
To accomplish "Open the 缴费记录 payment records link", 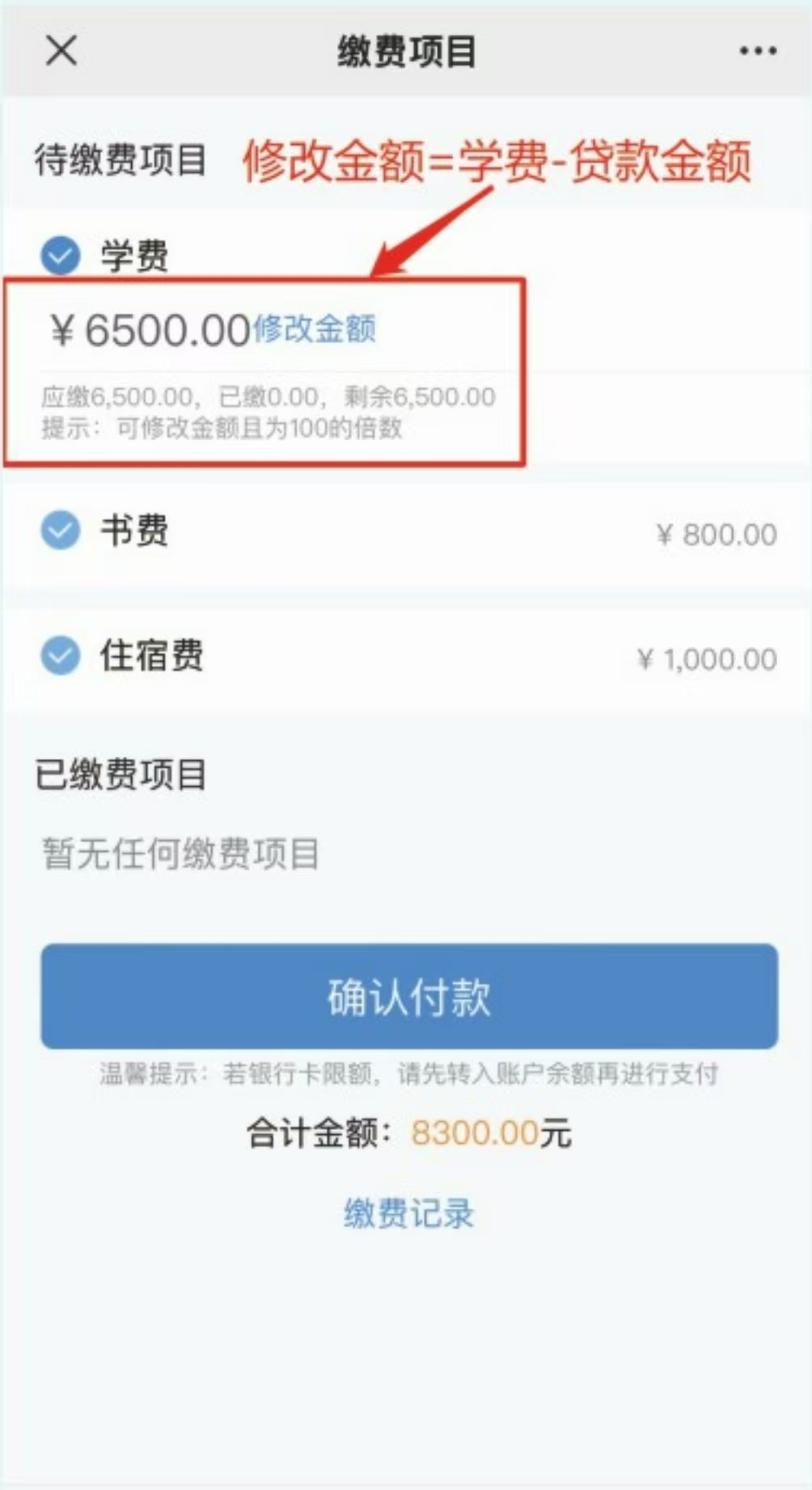I will (x=408, y=1213).
